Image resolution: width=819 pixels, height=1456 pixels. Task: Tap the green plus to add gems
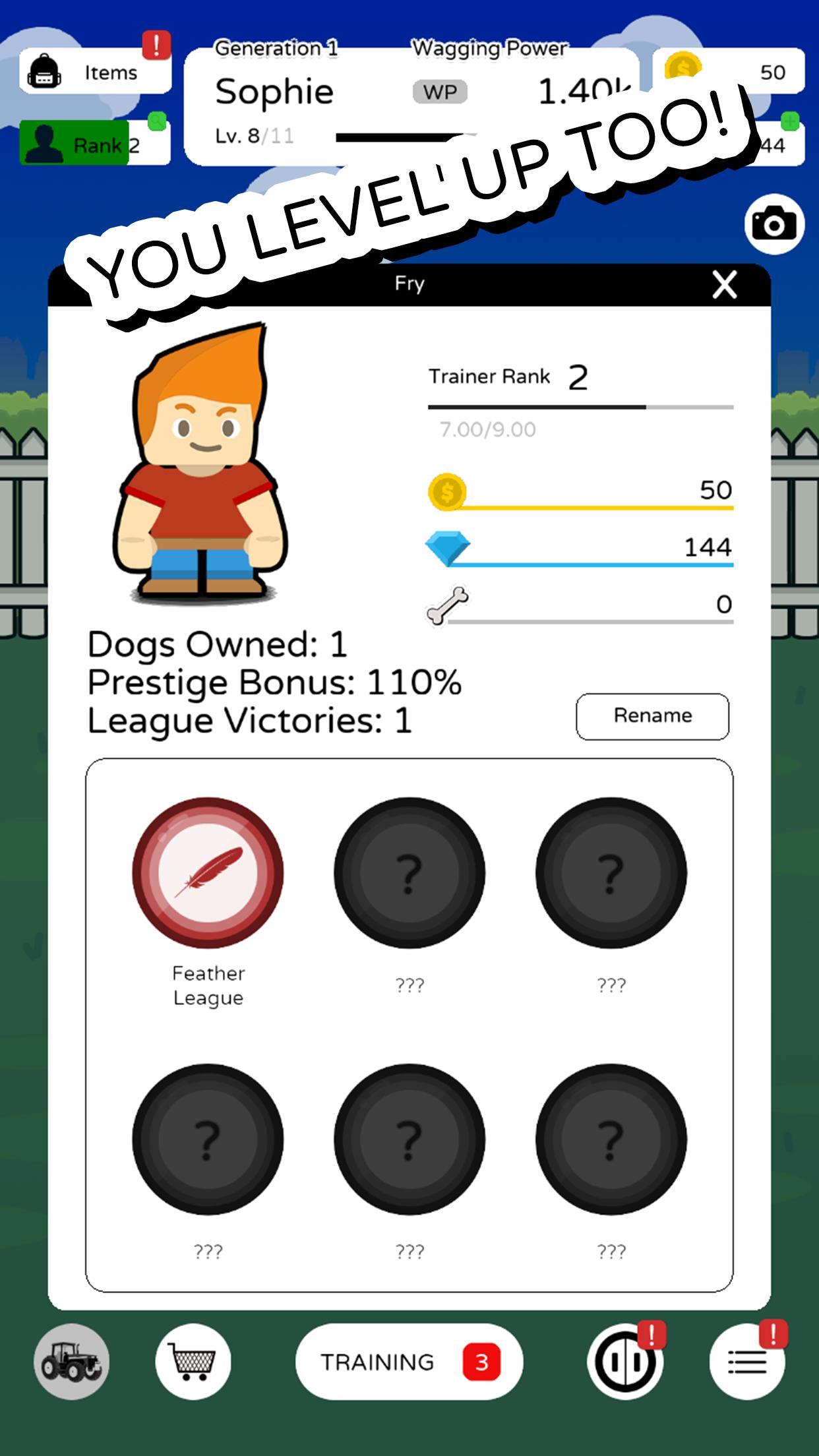[x=789, y=121]
